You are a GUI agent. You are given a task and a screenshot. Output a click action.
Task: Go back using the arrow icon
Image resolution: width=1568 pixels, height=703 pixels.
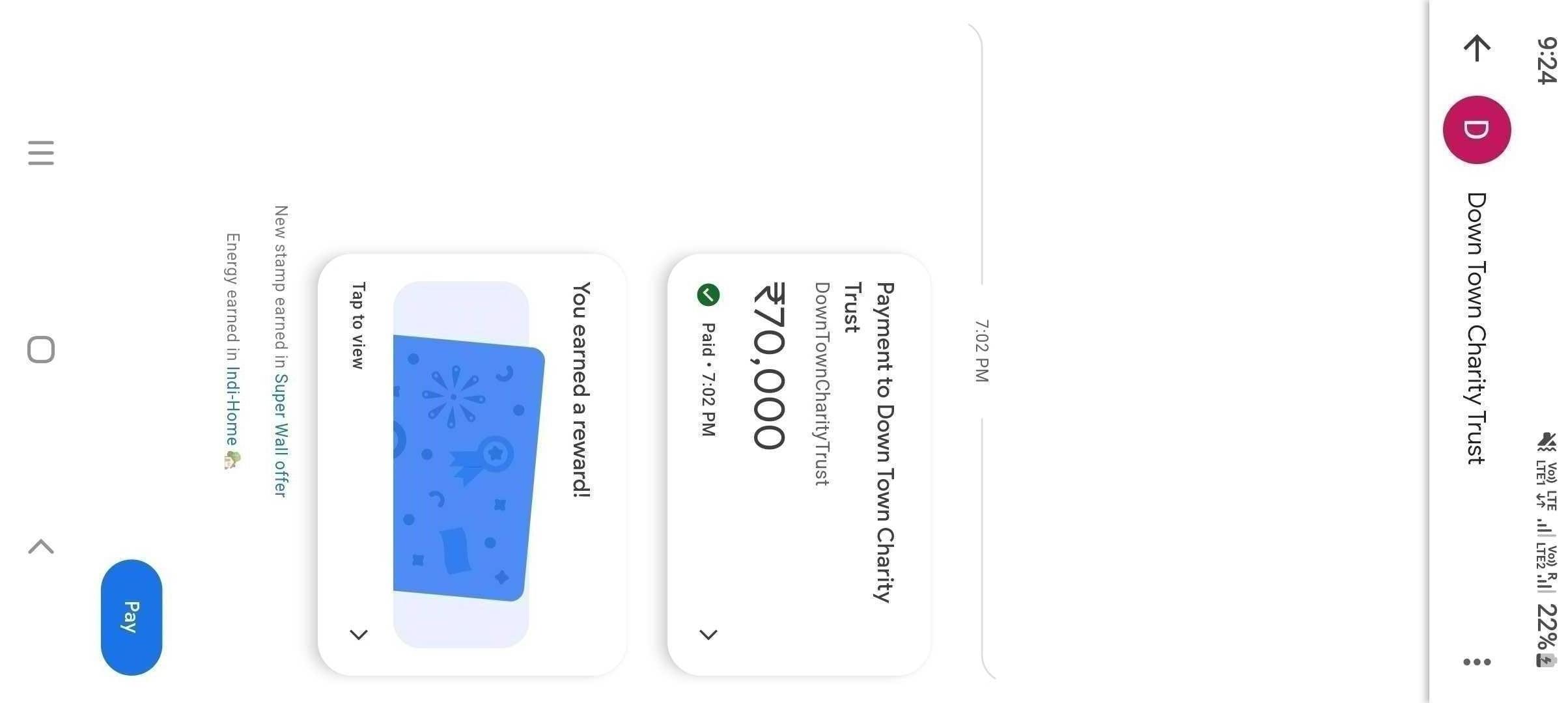1477,48
